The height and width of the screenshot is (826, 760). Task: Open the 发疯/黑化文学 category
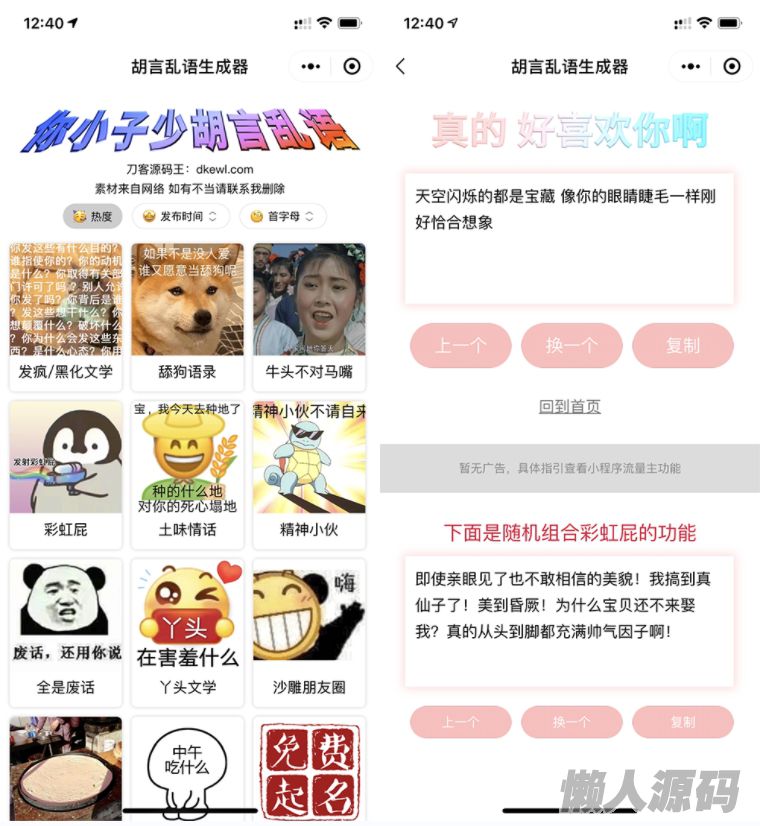click(x=65, y=317)
